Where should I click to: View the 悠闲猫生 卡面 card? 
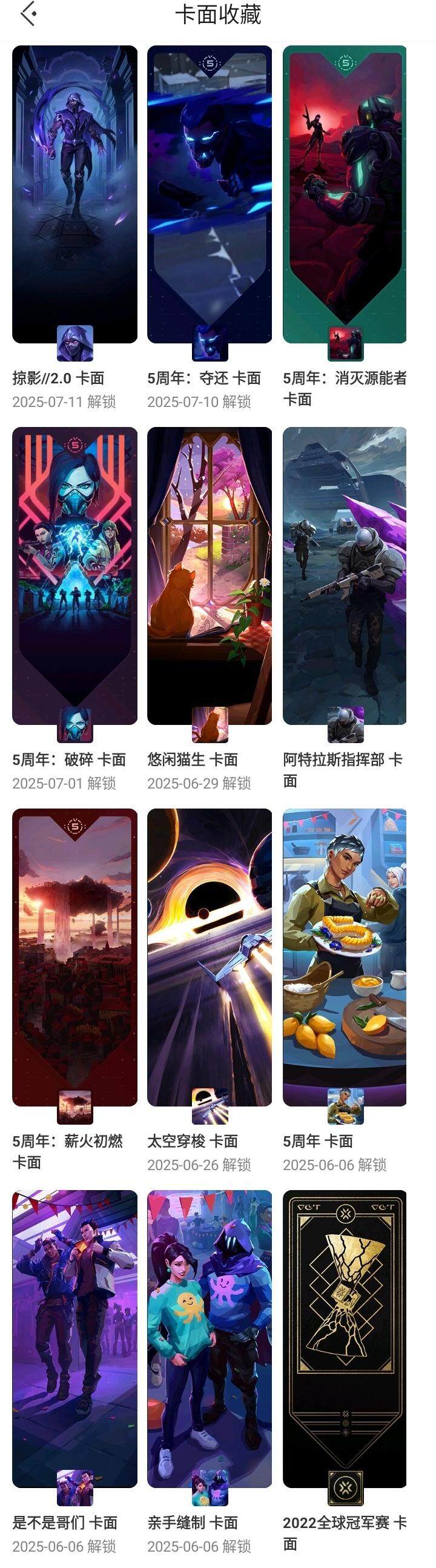(210, 576)
